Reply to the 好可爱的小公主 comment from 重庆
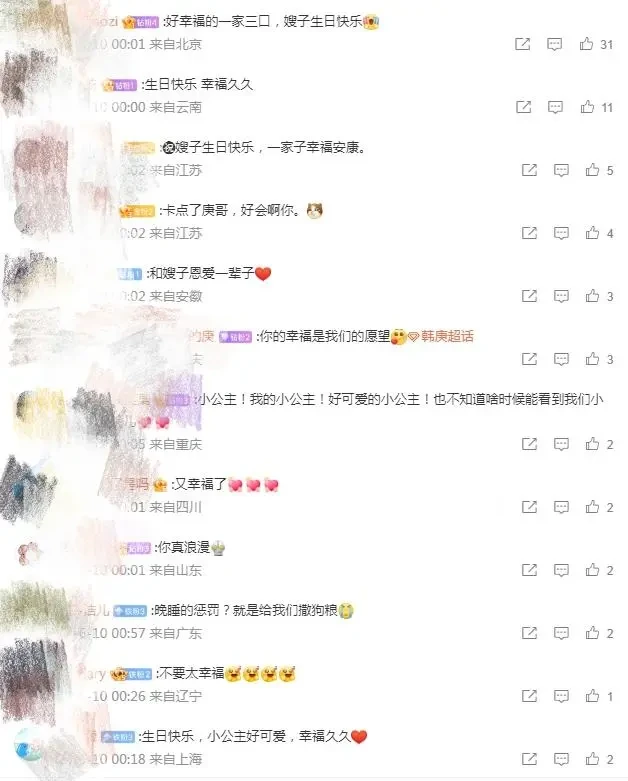Viewport: 628px width, 781px height. click(x=562, y=444)
